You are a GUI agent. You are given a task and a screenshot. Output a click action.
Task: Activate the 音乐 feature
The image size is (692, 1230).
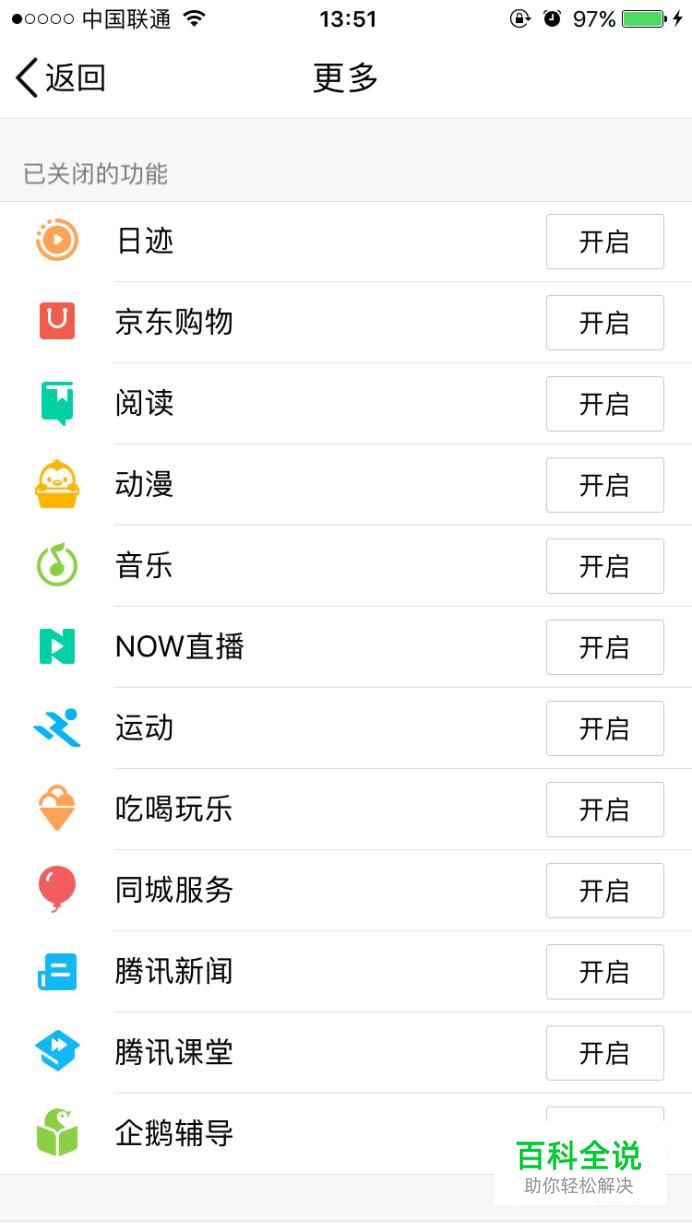click(x=604, y=566)
